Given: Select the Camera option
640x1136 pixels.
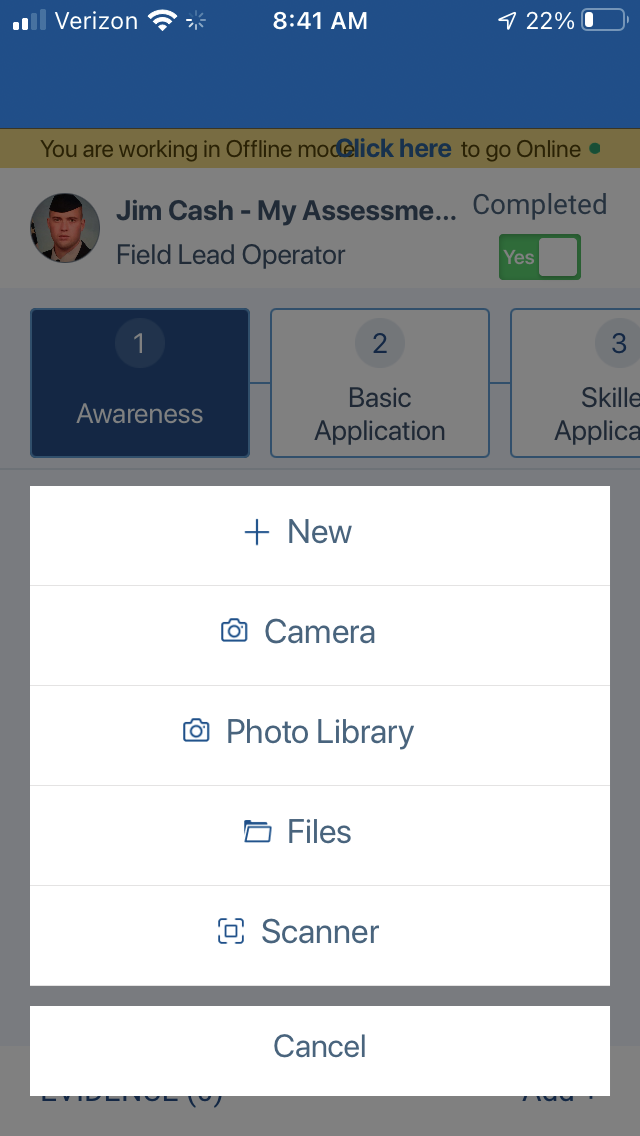Looking at the screenshot, I should click(x=320, y=635).
